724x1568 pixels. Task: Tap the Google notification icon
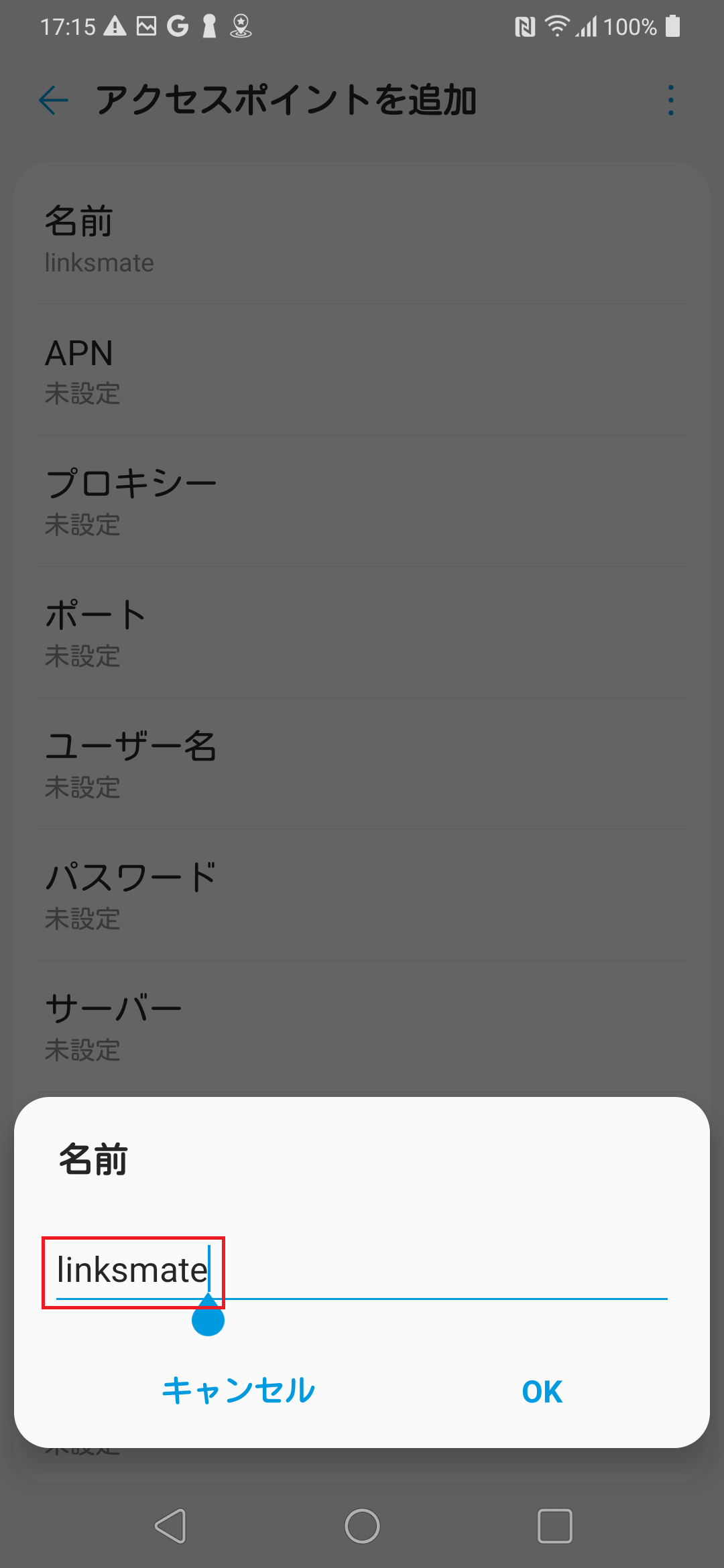(178, 27)
